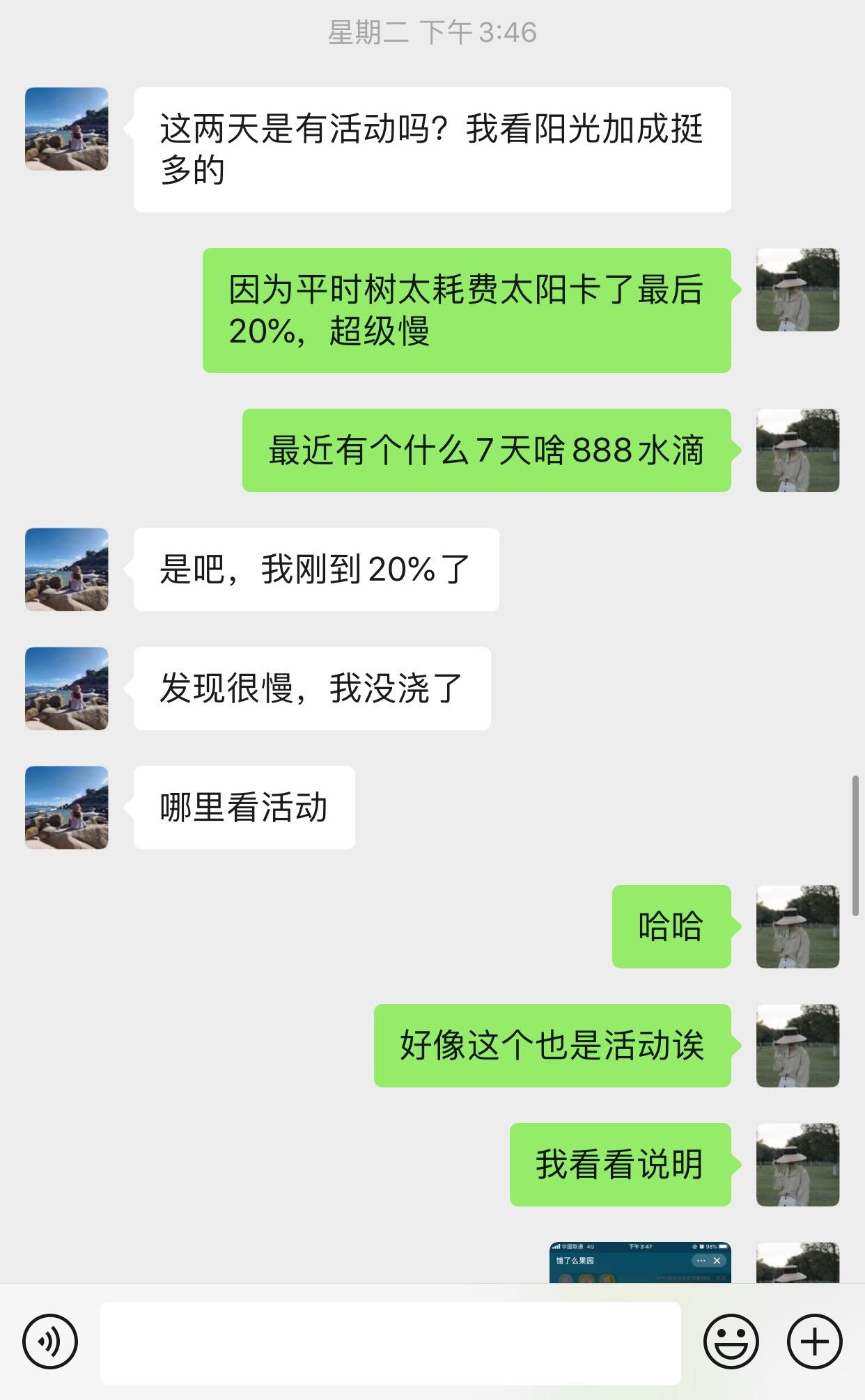Open the 饿了么果园 screenshot image message
865x1400 pixels.
[x=640, y=1262]
